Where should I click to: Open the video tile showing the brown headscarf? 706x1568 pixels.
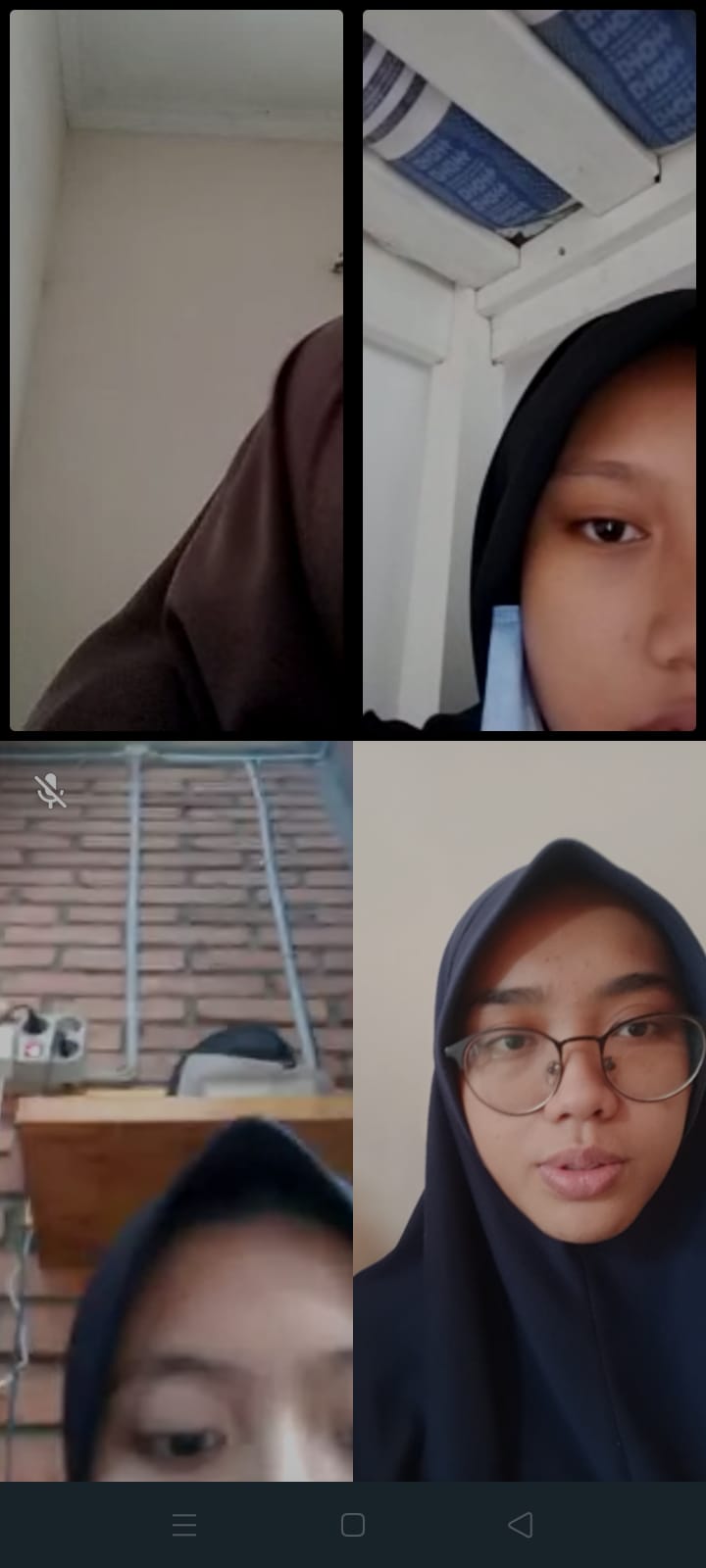click(176, 370)
